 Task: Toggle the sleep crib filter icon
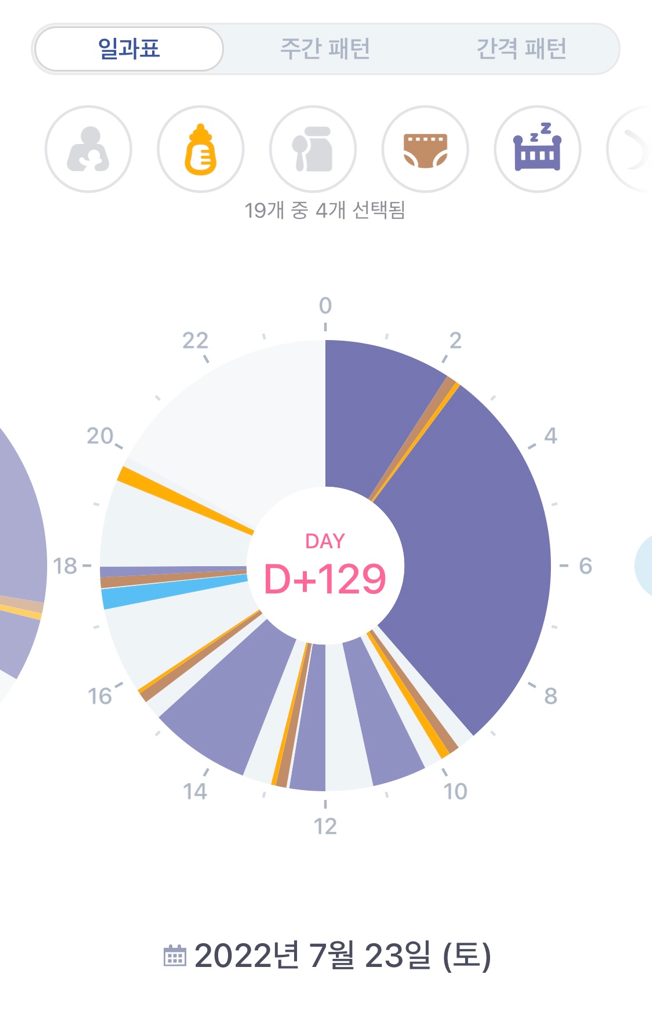pos(537,149)
